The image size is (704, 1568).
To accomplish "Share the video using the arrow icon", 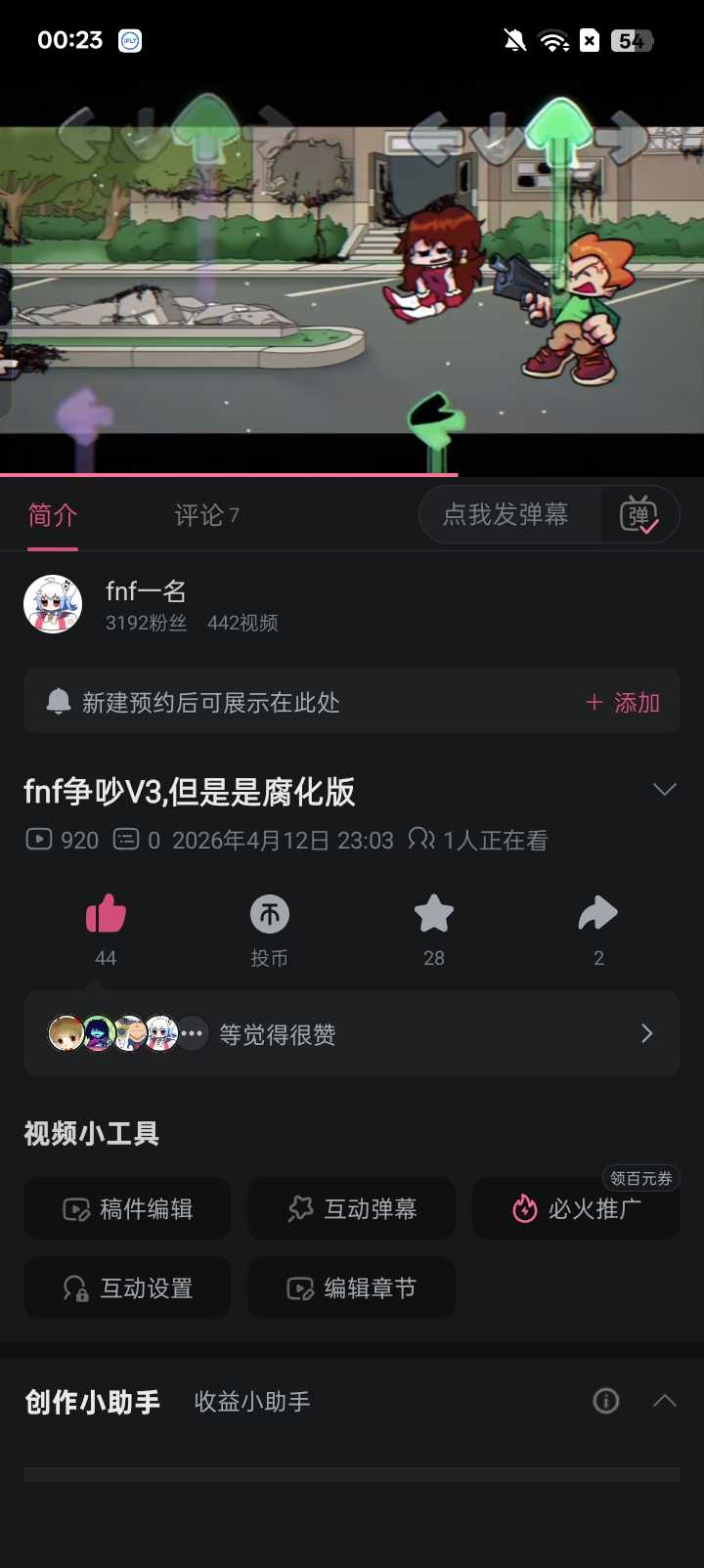I will click(x=598, y=915).
